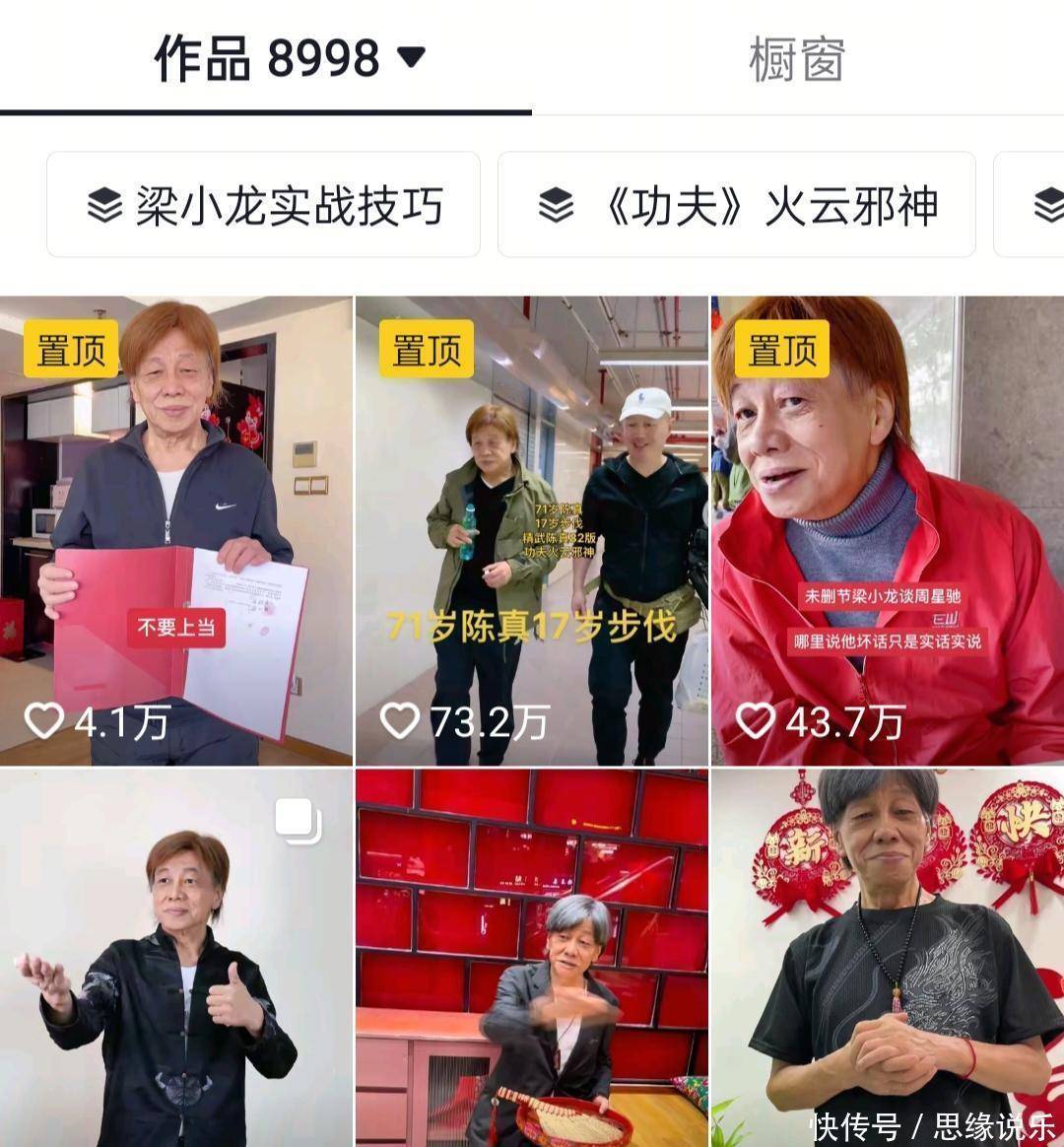Viewport: 1064px width, 1147px height.
Task: Open the 梁小龙实战技巧 collection
Action: point(263,205)
